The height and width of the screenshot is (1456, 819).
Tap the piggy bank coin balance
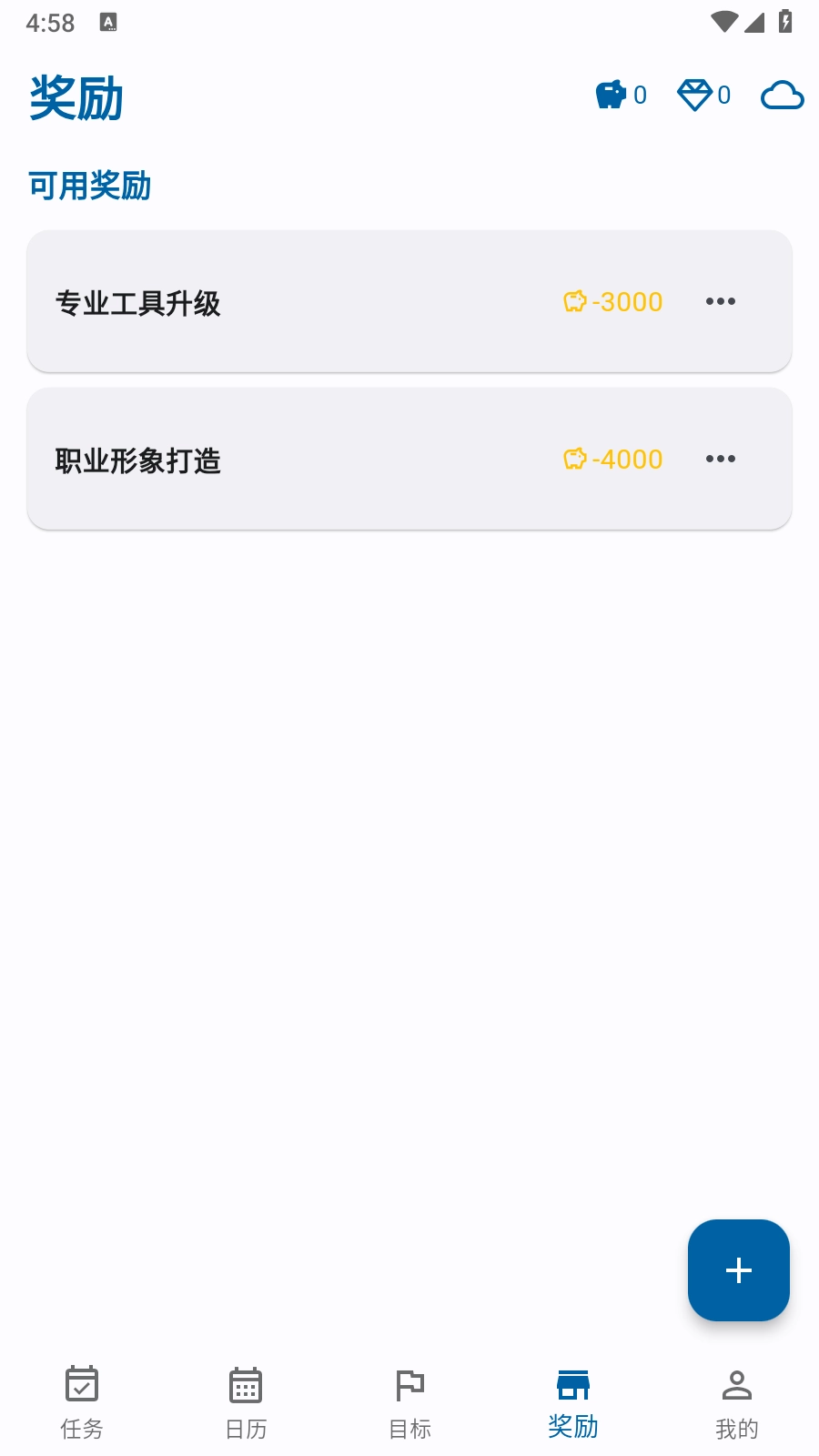point(621,95)
